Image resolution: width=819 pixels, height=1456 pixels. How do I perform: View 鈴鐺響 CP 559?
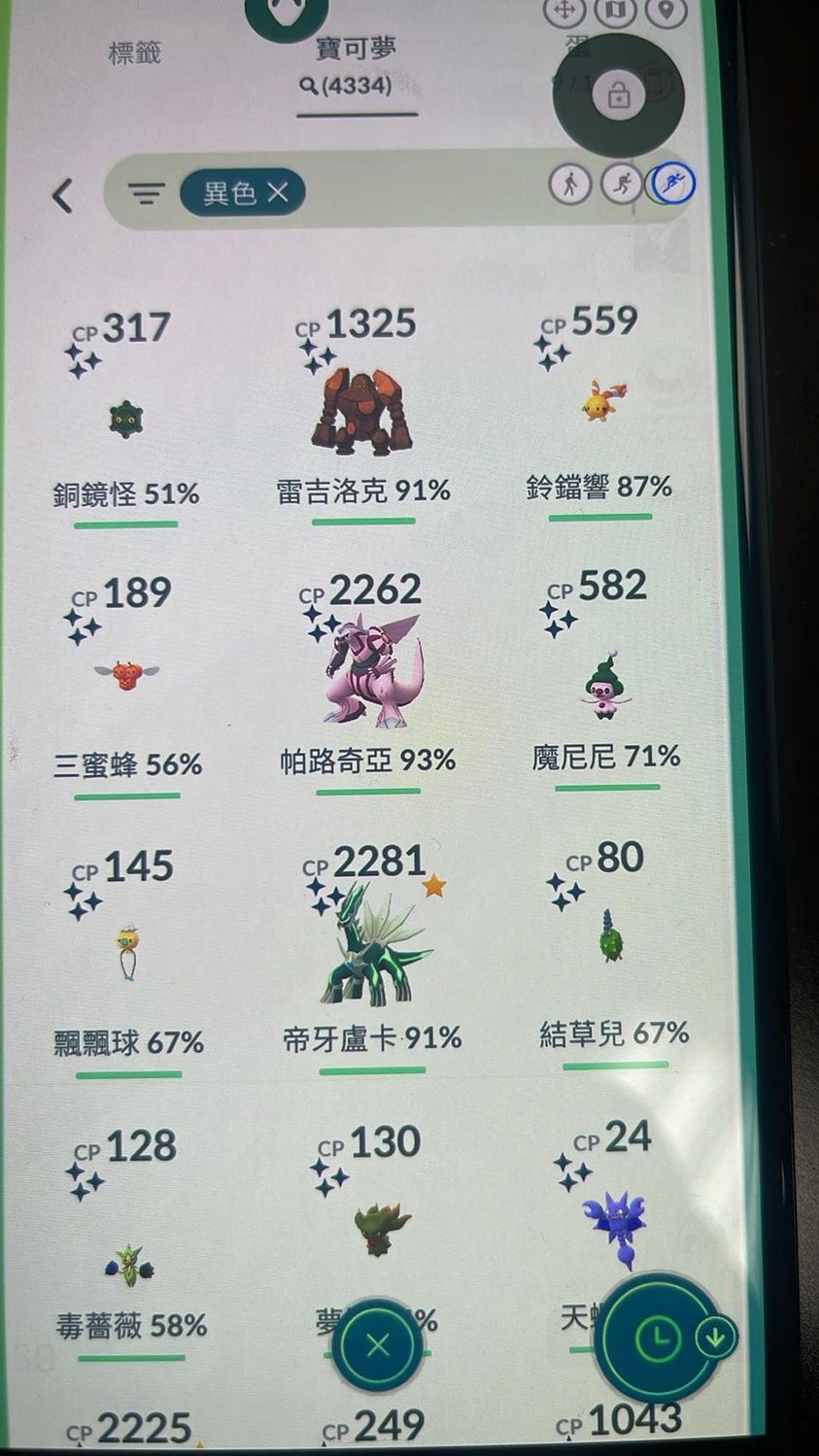[x=599, y=403]
